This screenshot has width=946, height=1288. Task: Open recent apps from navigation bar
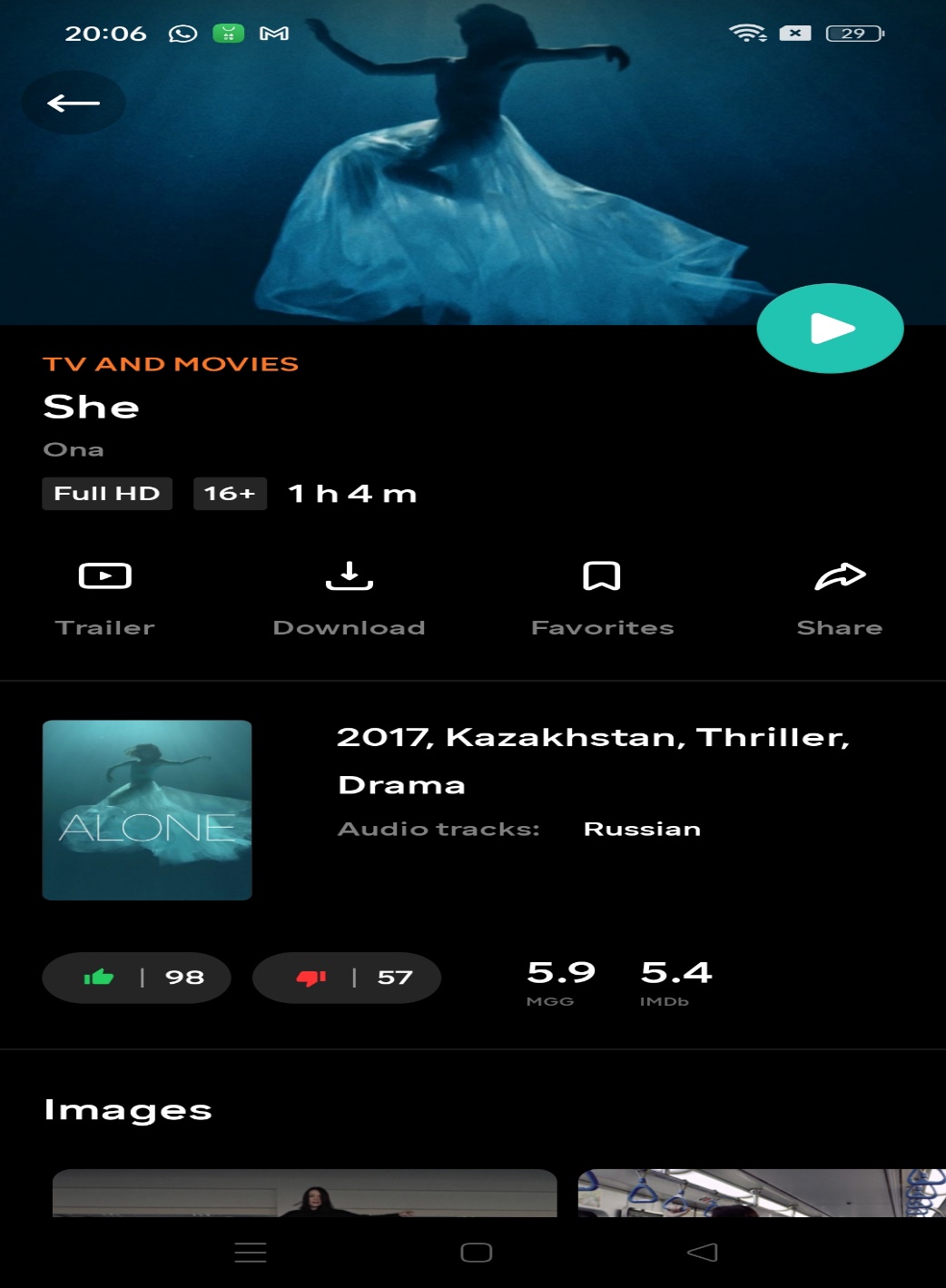point(251,1253)
